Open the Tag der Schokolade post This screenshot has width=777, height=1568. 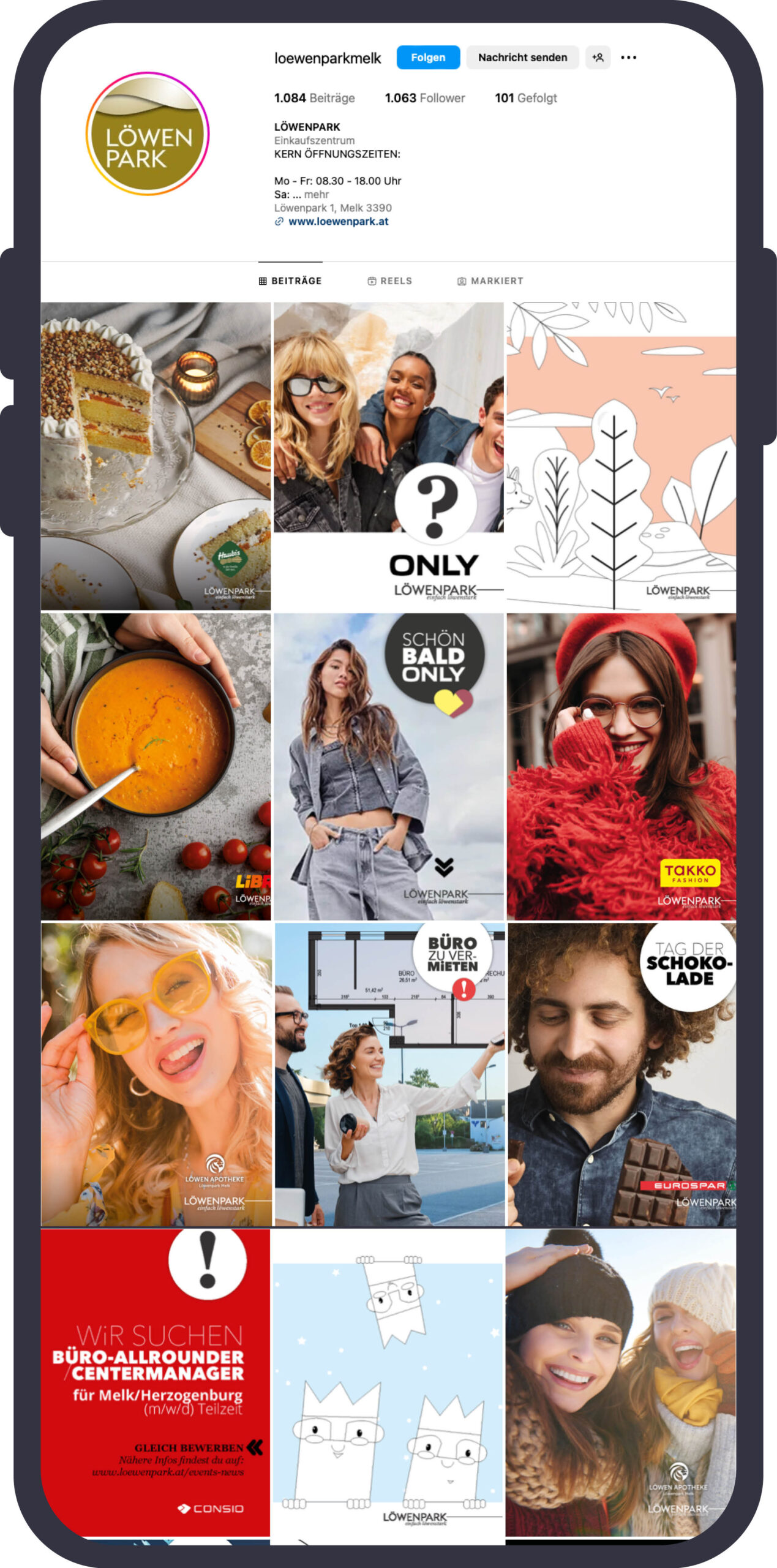(621, 1074)
